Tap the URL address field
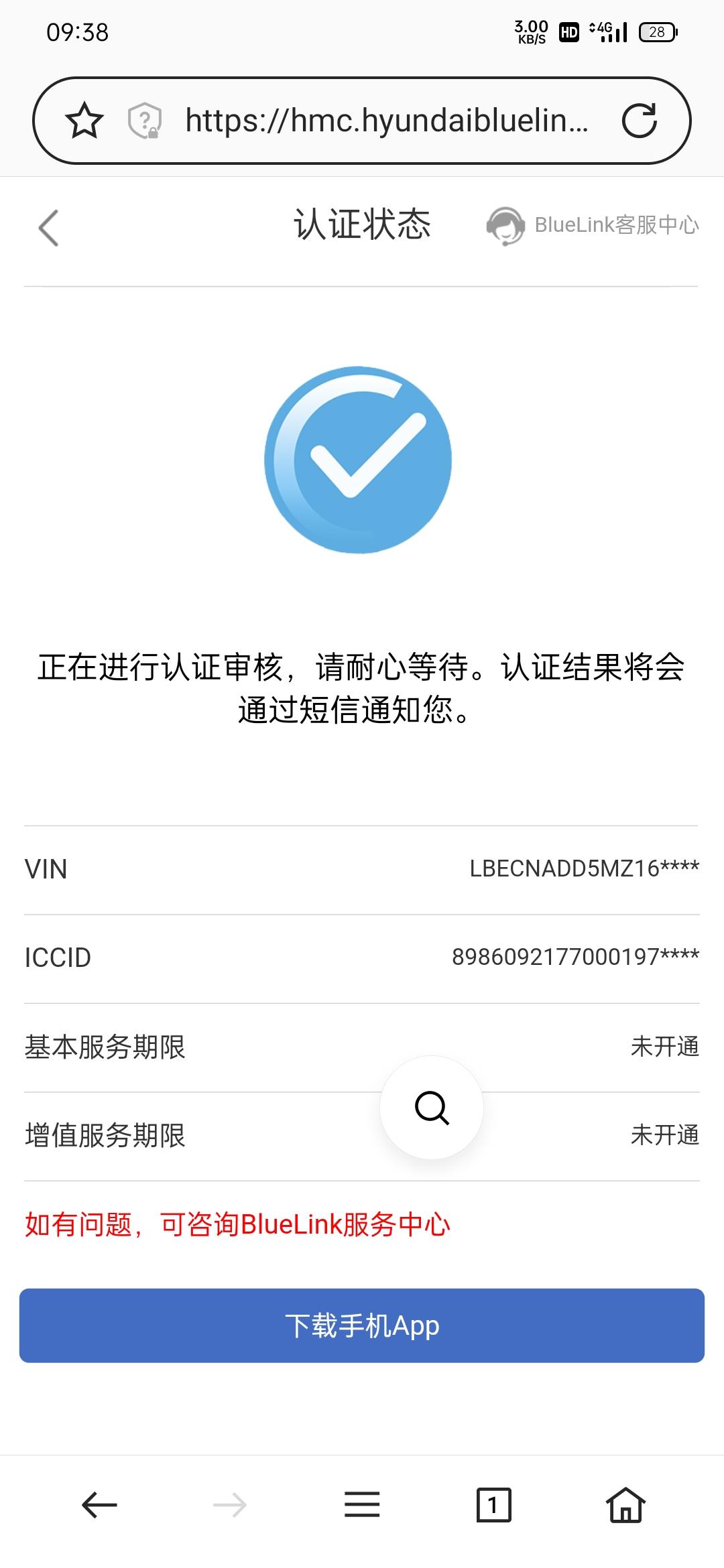 coord(386,121)
